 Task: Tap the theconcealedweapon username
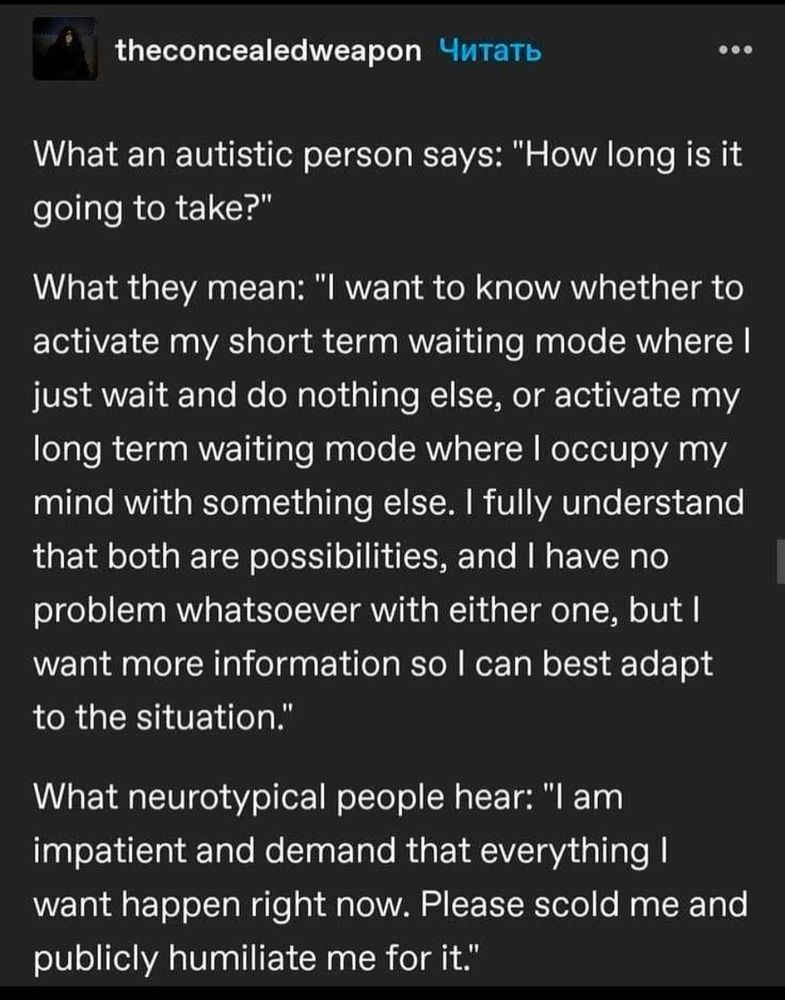coord(269,49)
